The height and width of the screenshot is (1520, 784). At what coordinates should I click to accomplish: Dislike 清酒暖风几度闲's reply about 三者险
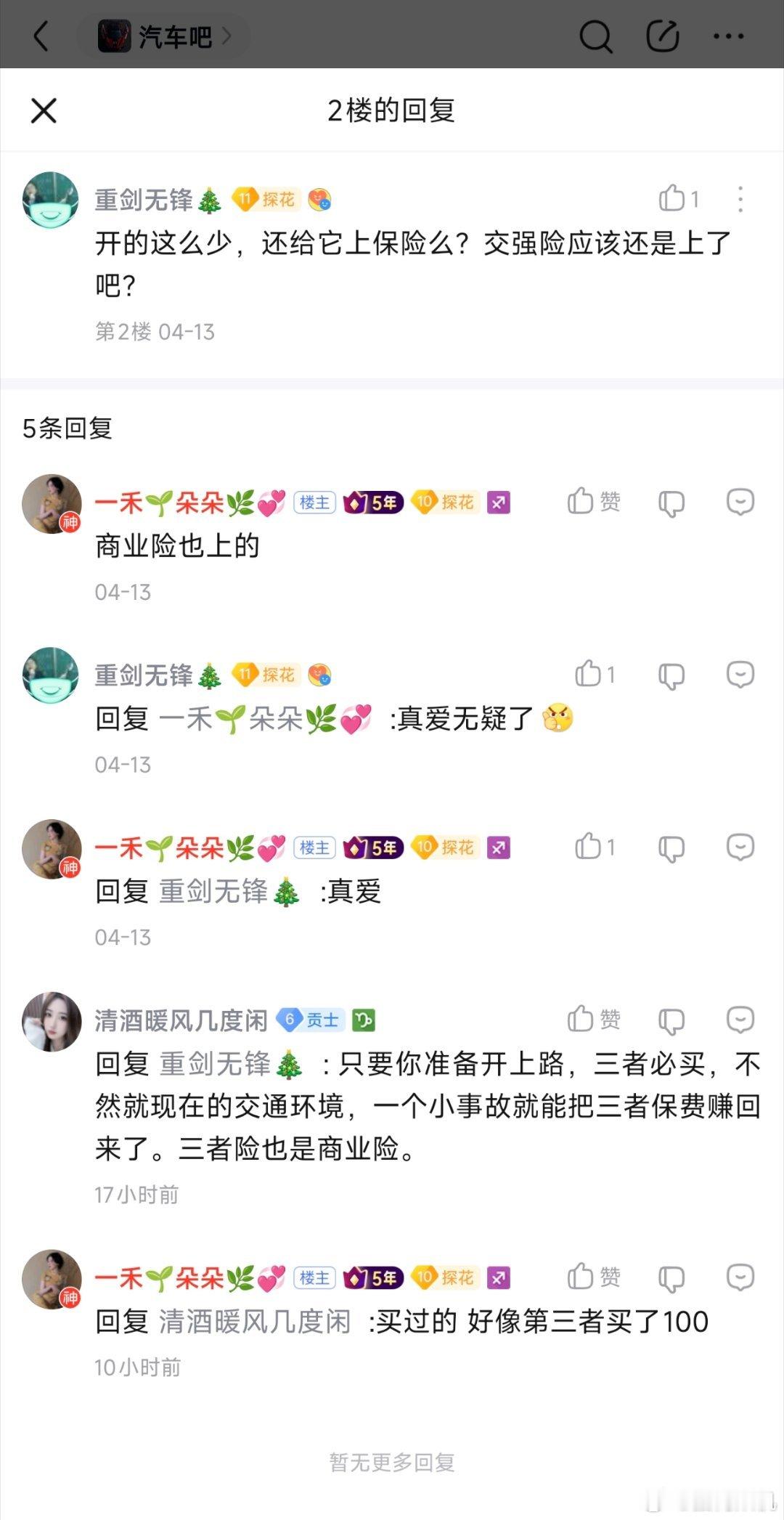point(671,1019)
